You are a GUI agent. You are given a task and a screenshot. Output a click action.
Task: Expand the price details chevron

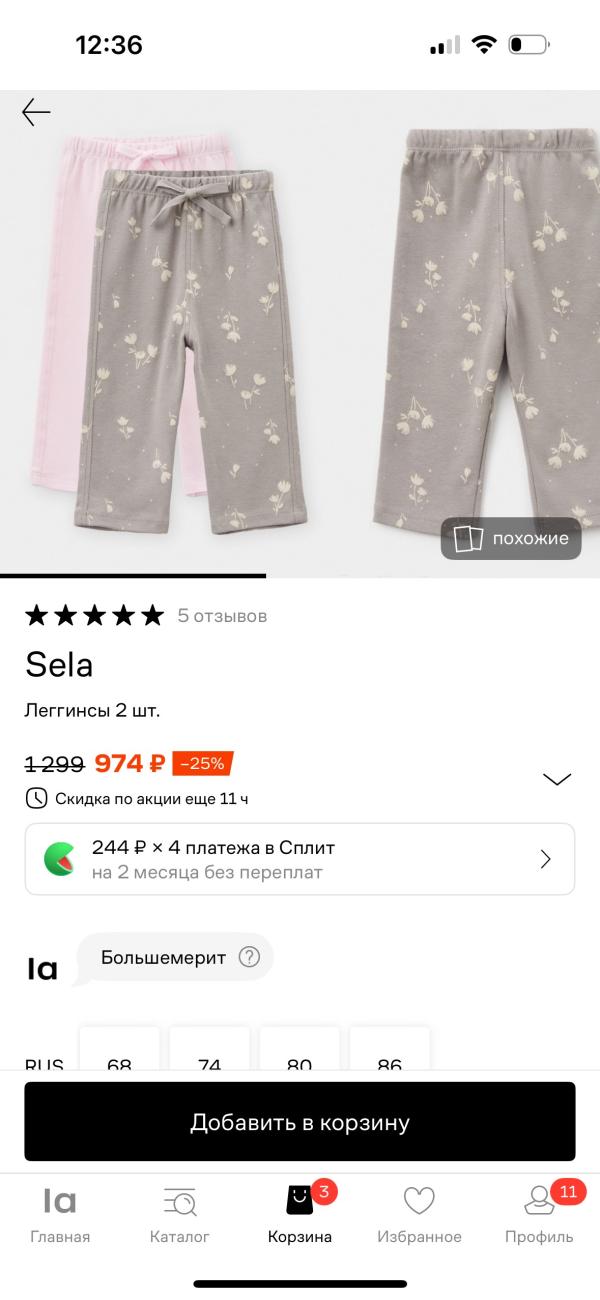[556, 779]
